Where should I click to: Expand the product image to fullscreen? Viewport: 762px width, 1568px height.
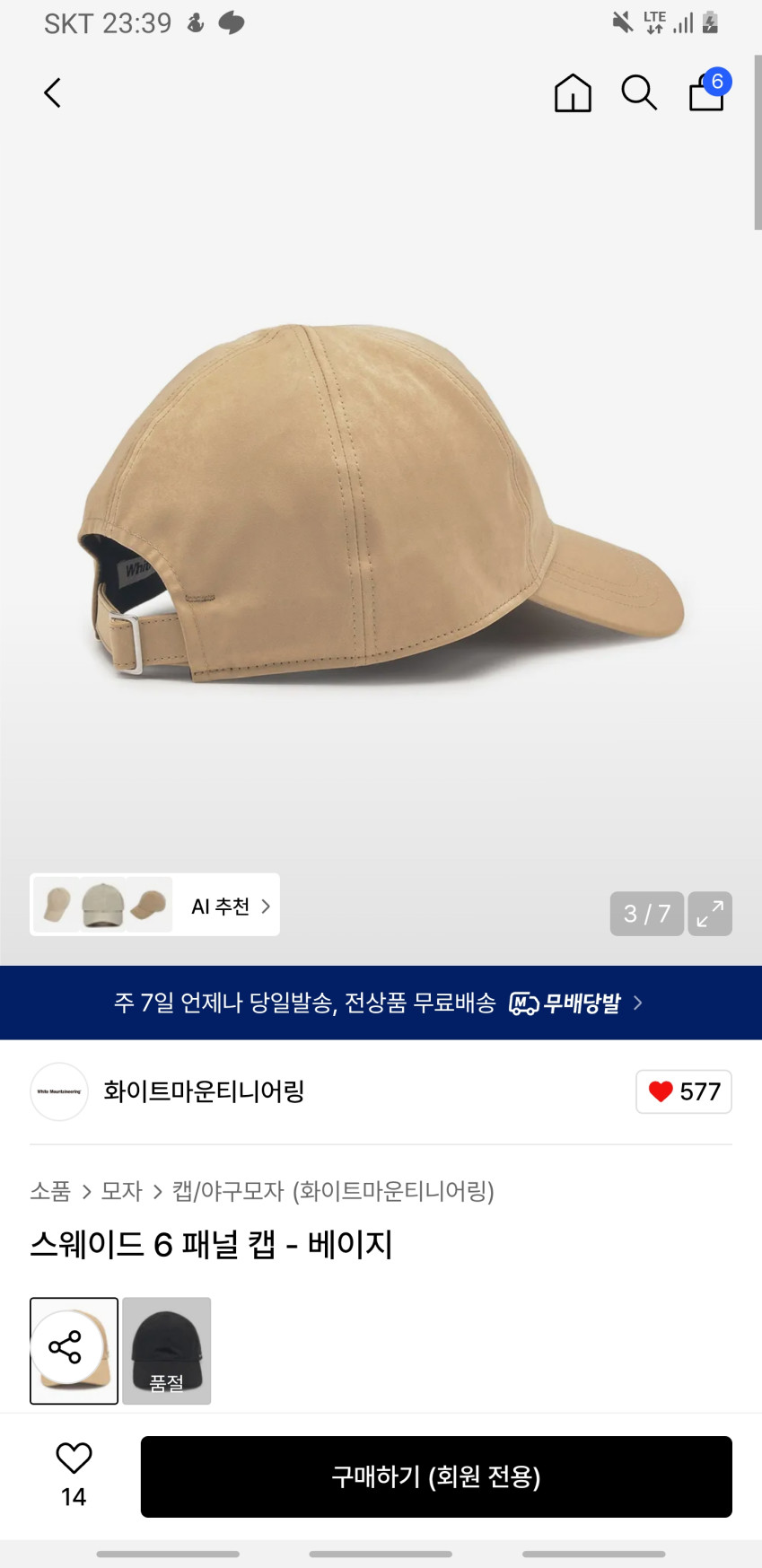tap(710, 914)
